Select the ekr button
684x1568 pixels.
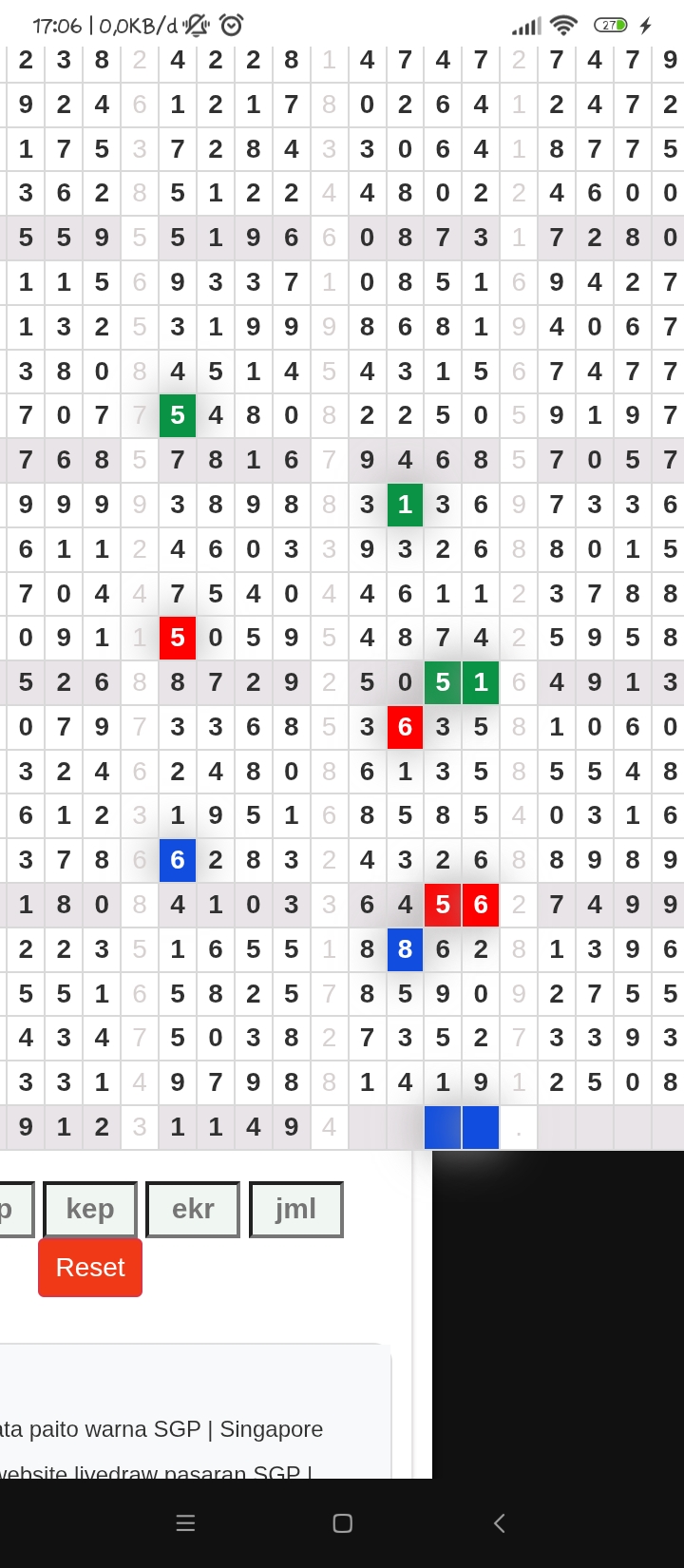193,1209
